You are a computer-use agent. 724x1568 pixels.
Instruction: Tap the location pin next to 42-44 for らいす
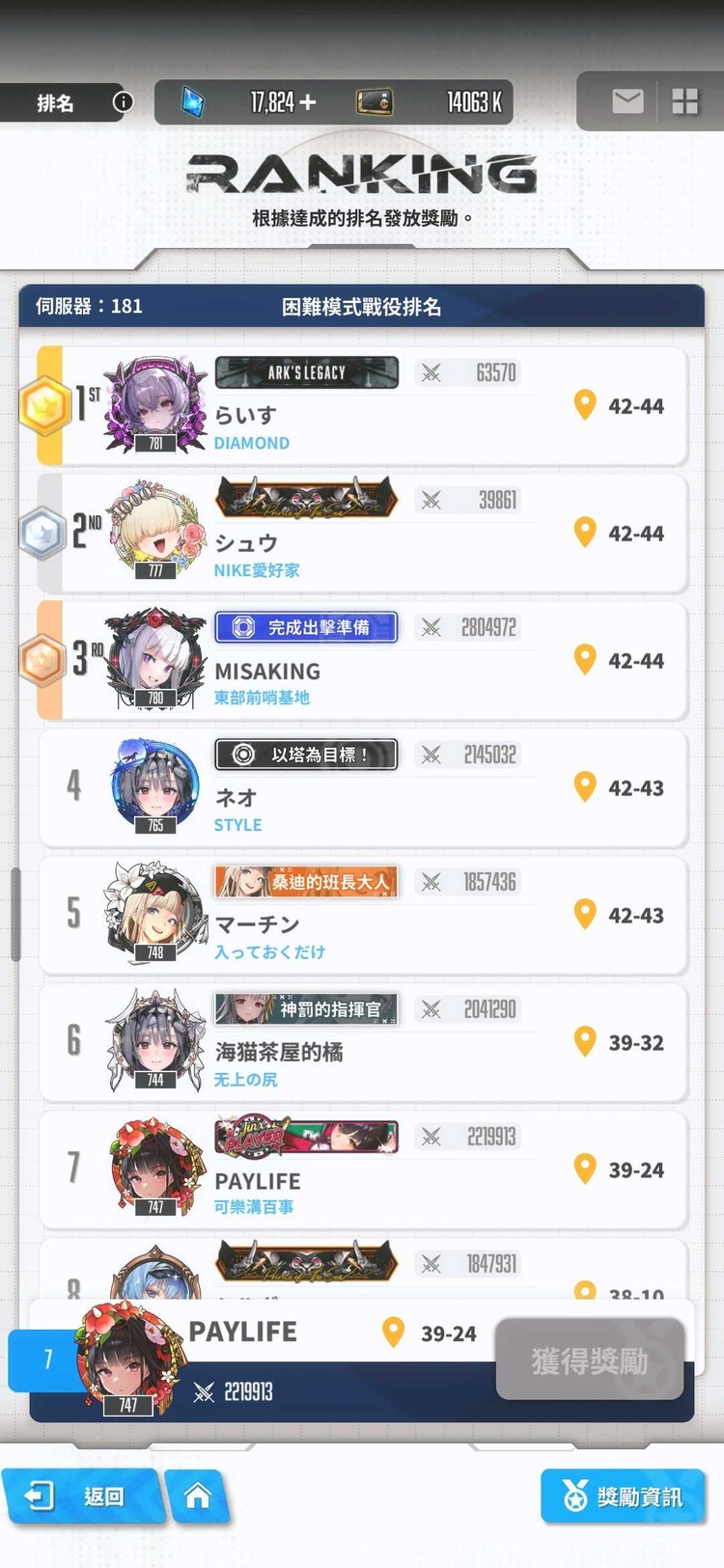coord(584,405)
